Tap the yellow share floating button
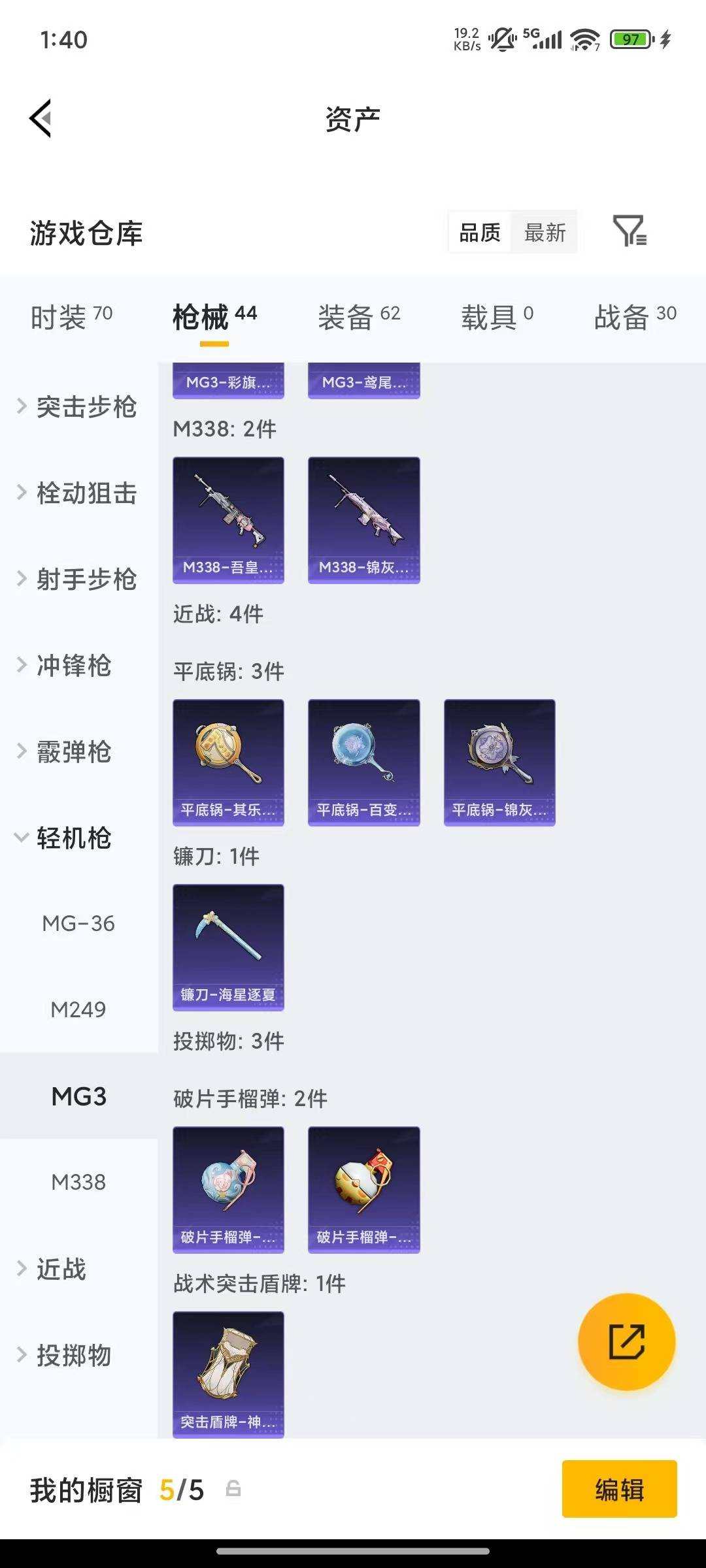The height and width of the screenshot is (1568, 706). click(627, 1342)
